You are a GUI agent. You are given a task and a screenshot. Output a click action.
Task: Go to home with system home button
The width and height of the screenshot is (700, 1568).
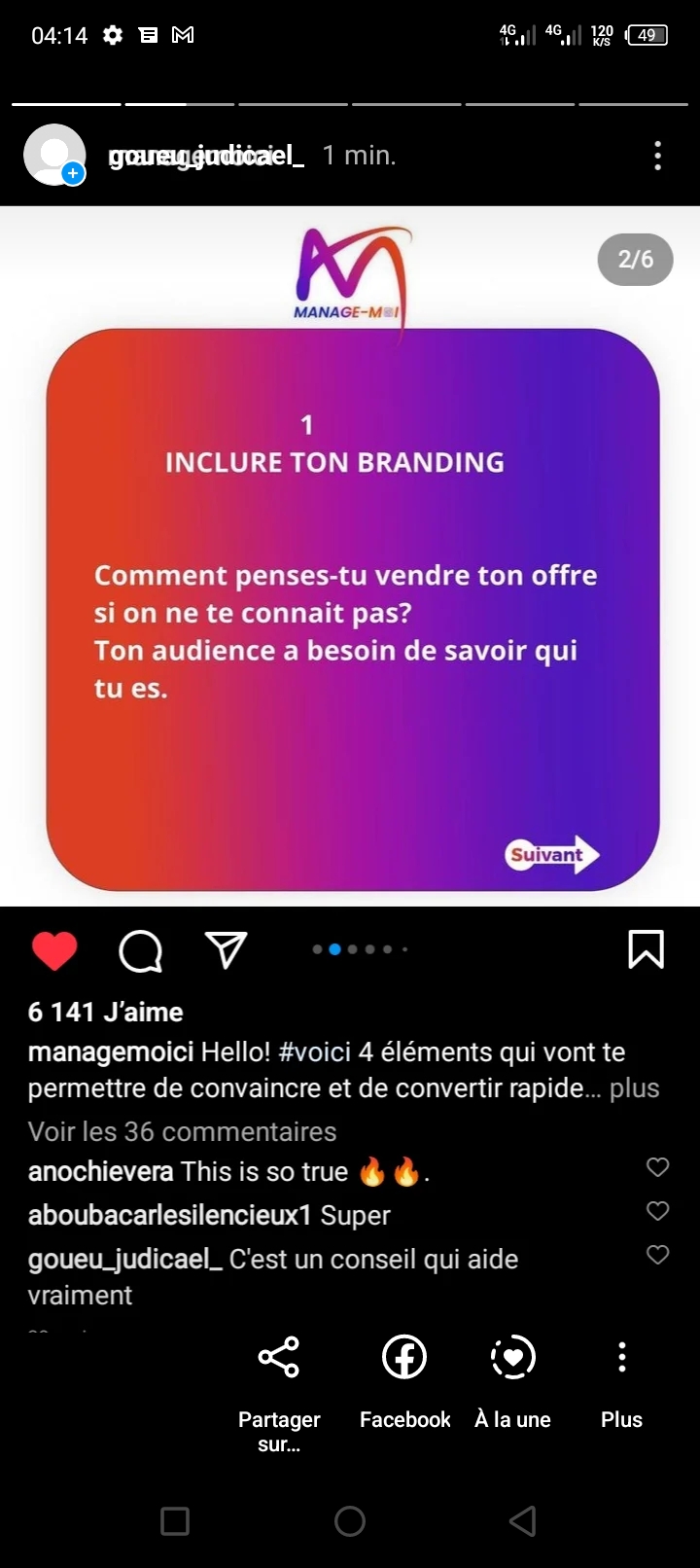click(350, 1521)
